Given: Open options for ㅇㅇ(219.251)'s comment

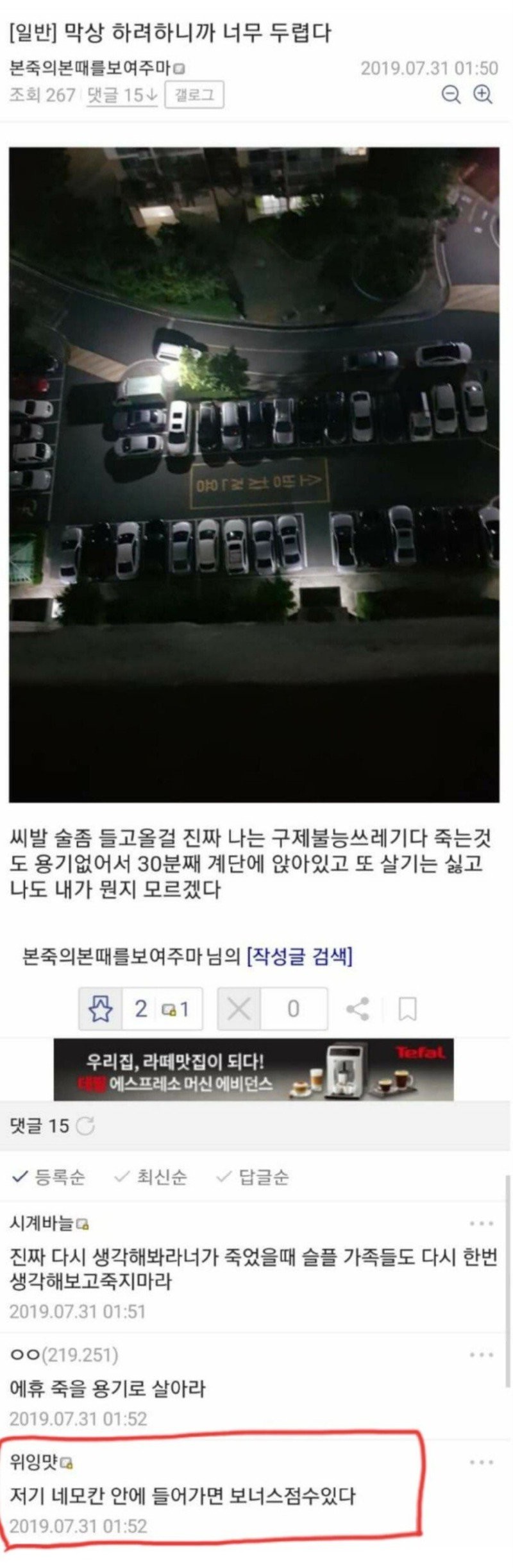Looking at the screenshot, I should [481, 1355].
